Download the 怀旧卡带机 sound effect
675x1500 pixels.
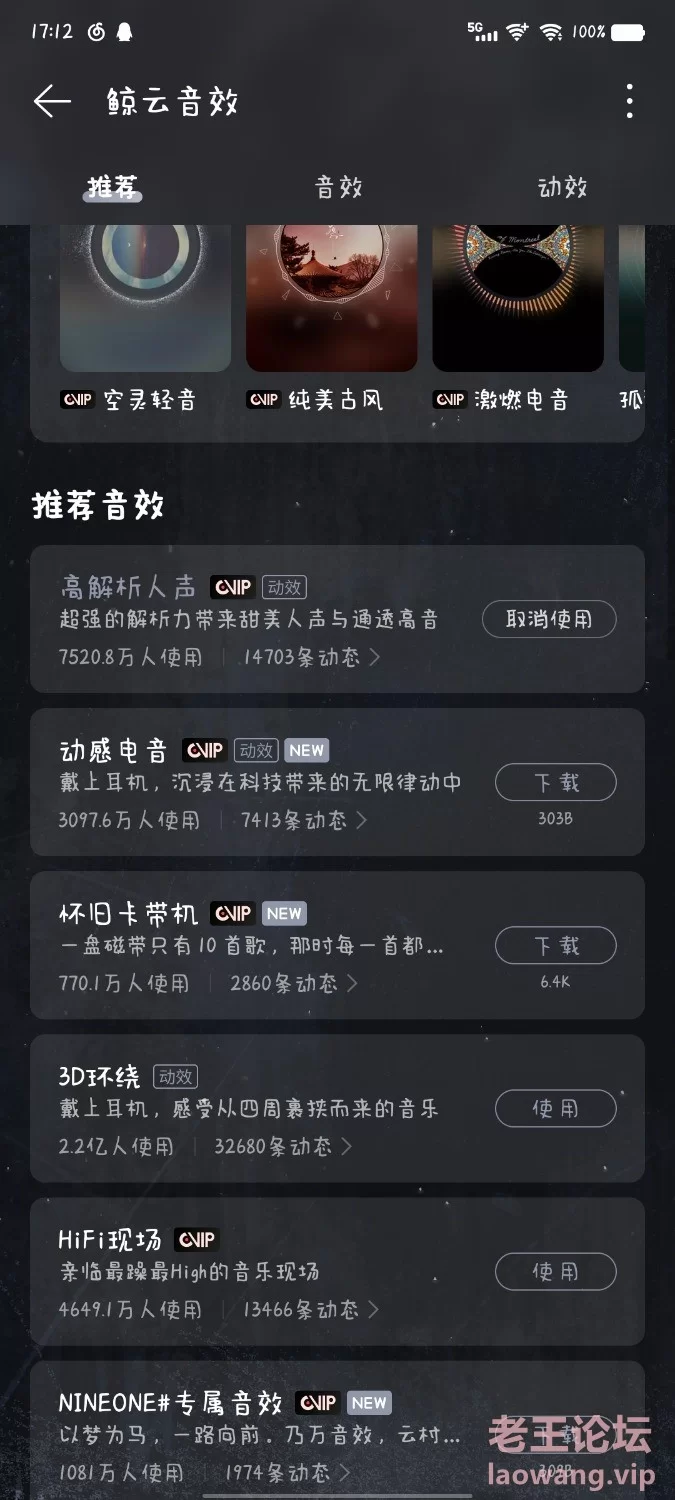click(556, 945)
